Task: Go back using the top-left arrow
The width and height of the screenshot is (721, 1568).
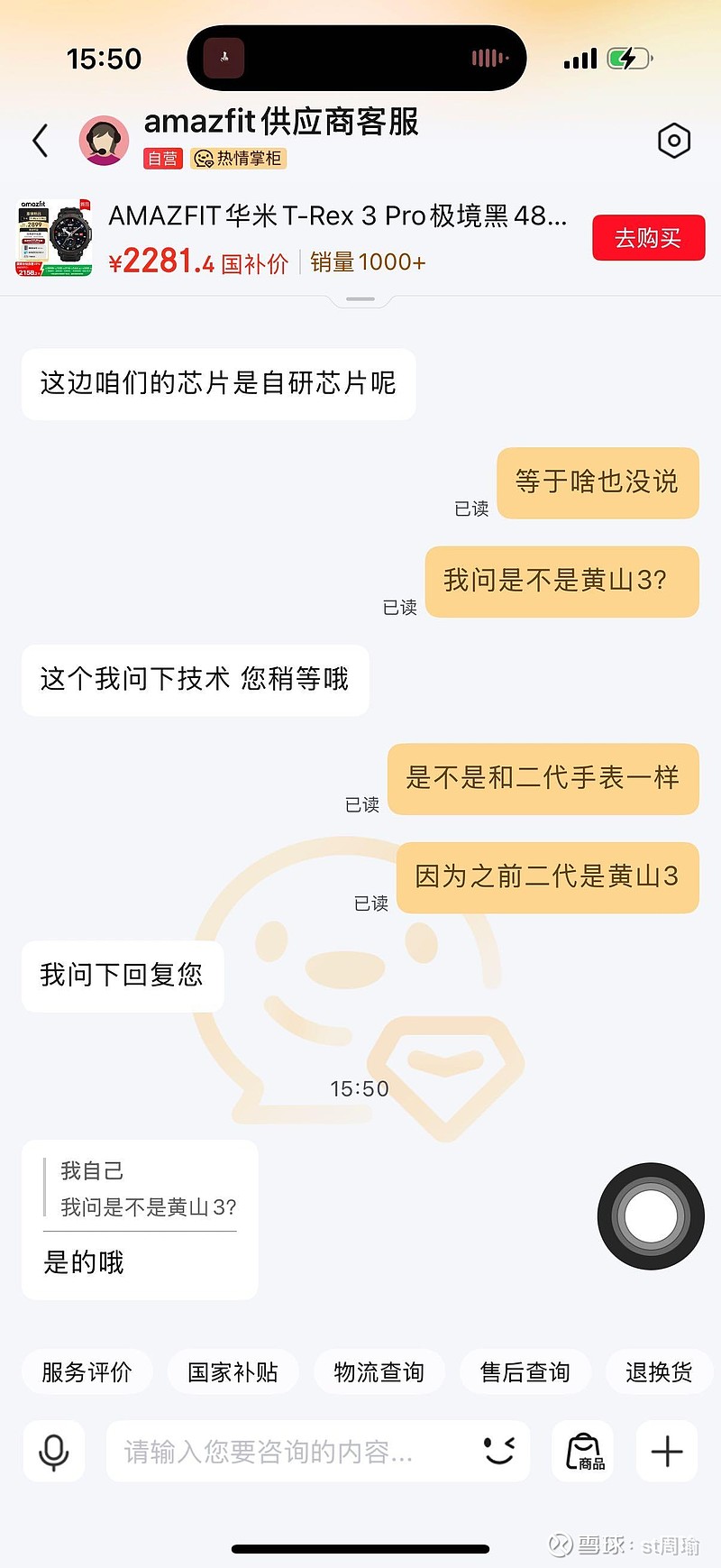Action: tap(40, 141)
